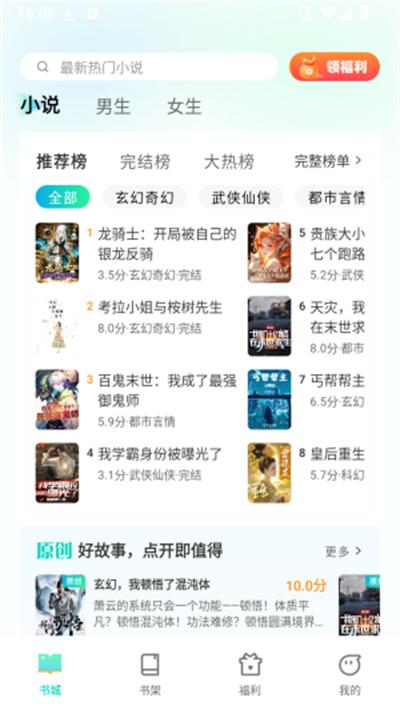Image resolution: width=400 pixels, height=710 pixels.
Task: View 更多 original stories
Action: tap(343, 551)
